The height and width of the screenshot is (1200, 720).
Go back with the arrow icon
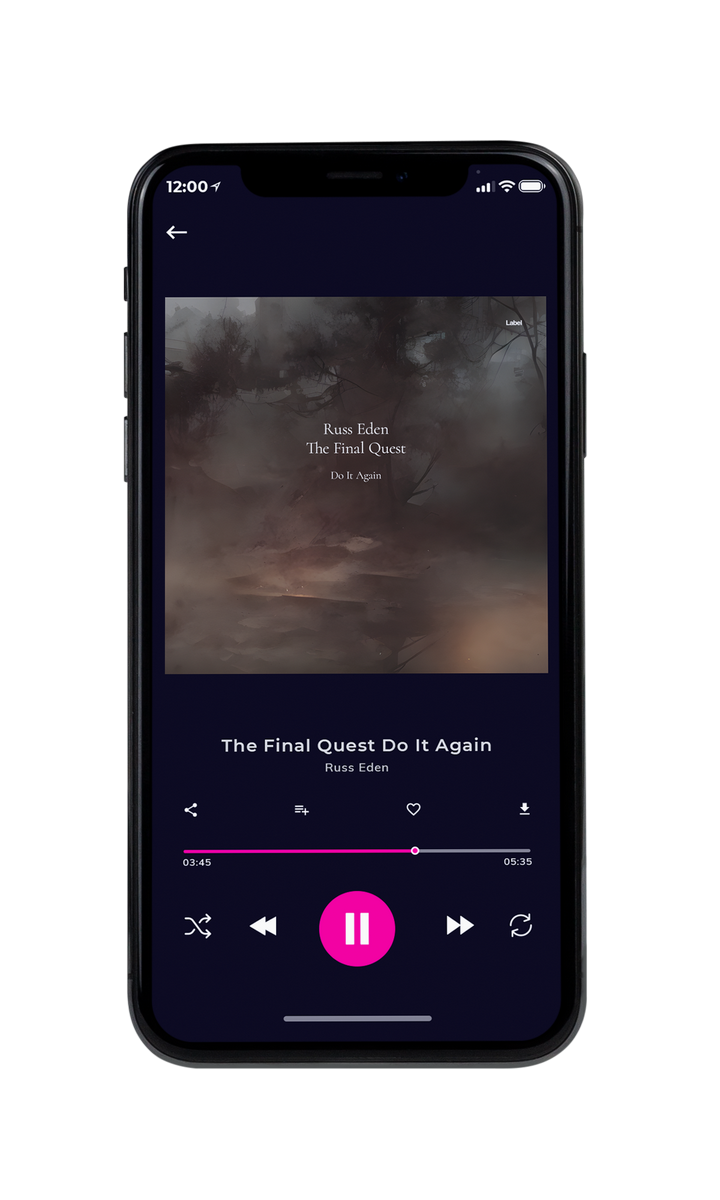177,232
